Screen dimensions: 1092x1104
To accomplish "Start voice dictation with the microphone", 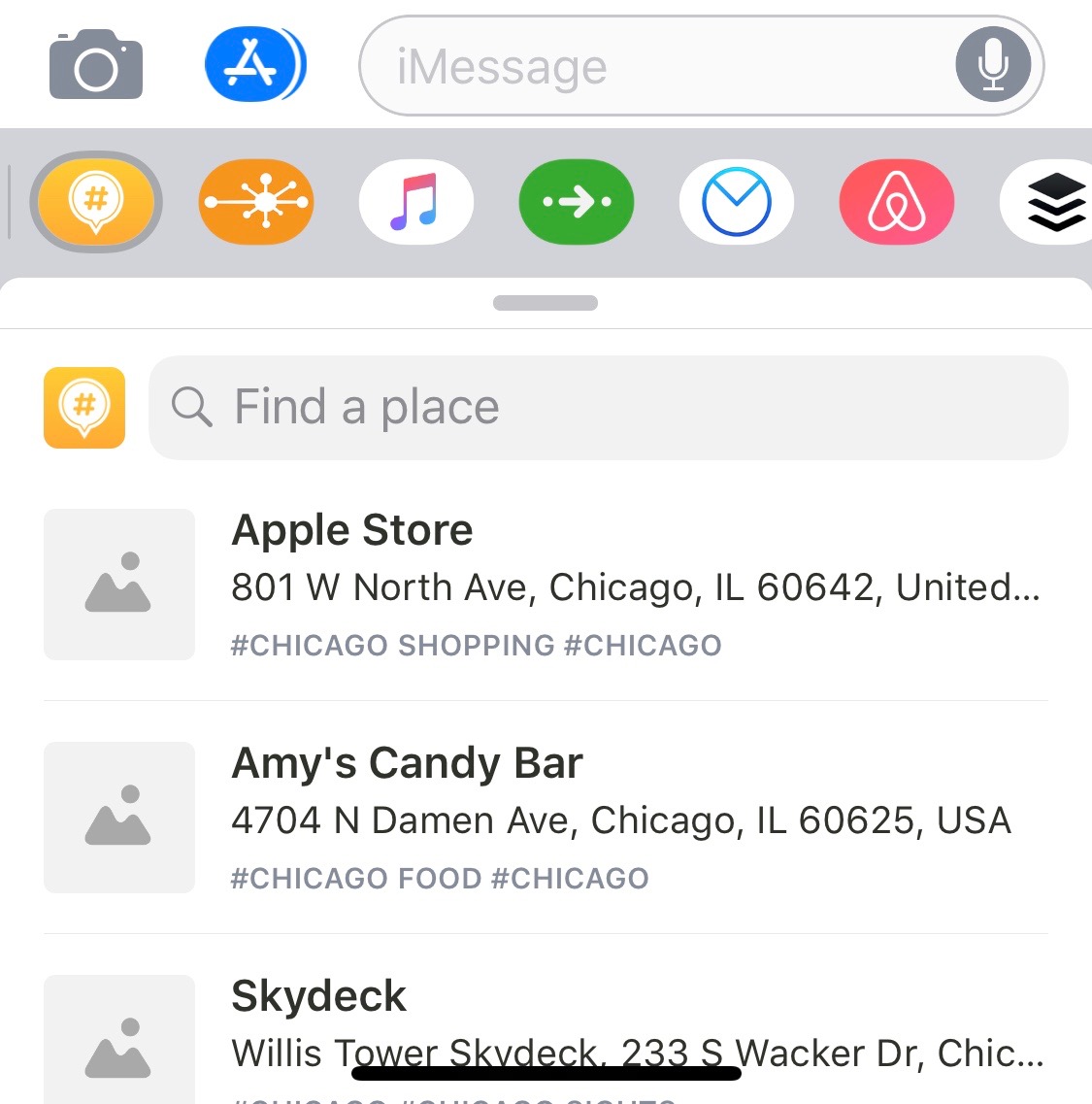I will (992, 65).
